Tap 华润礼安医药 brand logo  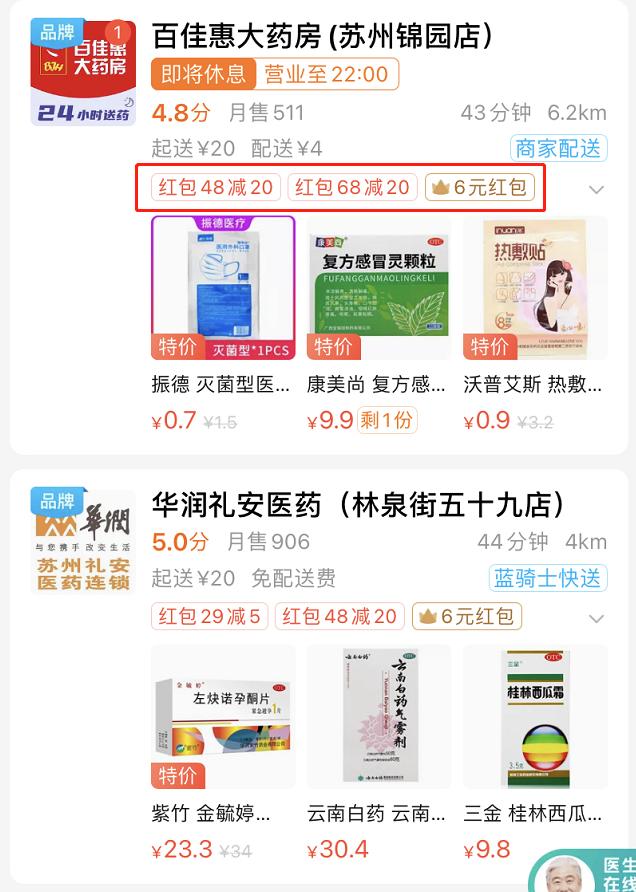(x=83, y=542)
